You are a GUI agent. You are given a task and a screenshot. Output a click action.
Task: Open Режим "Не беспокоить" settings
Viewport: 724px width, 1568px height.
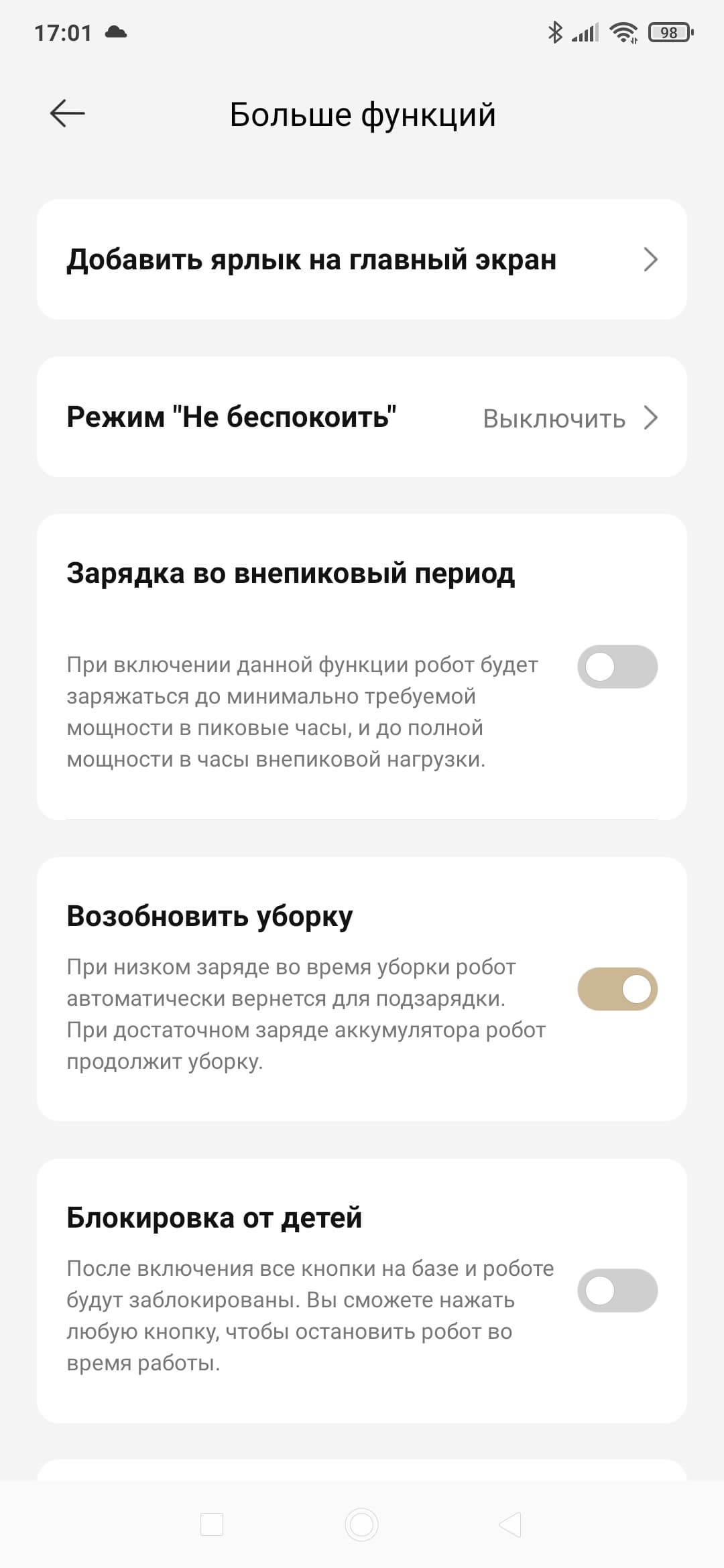[x=362, y=417]
